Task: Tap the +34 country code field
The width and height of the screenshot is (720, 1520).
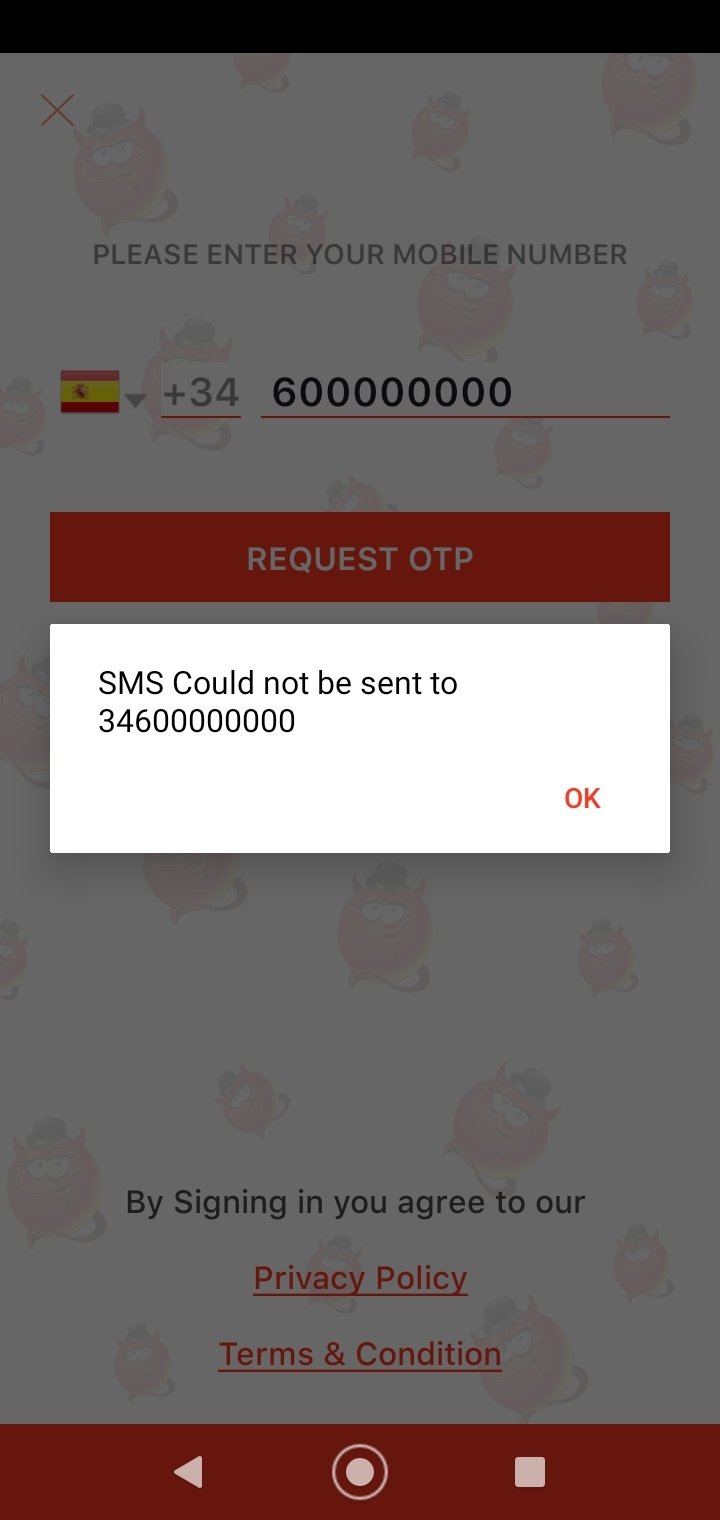Action: [x=201, y=392]
